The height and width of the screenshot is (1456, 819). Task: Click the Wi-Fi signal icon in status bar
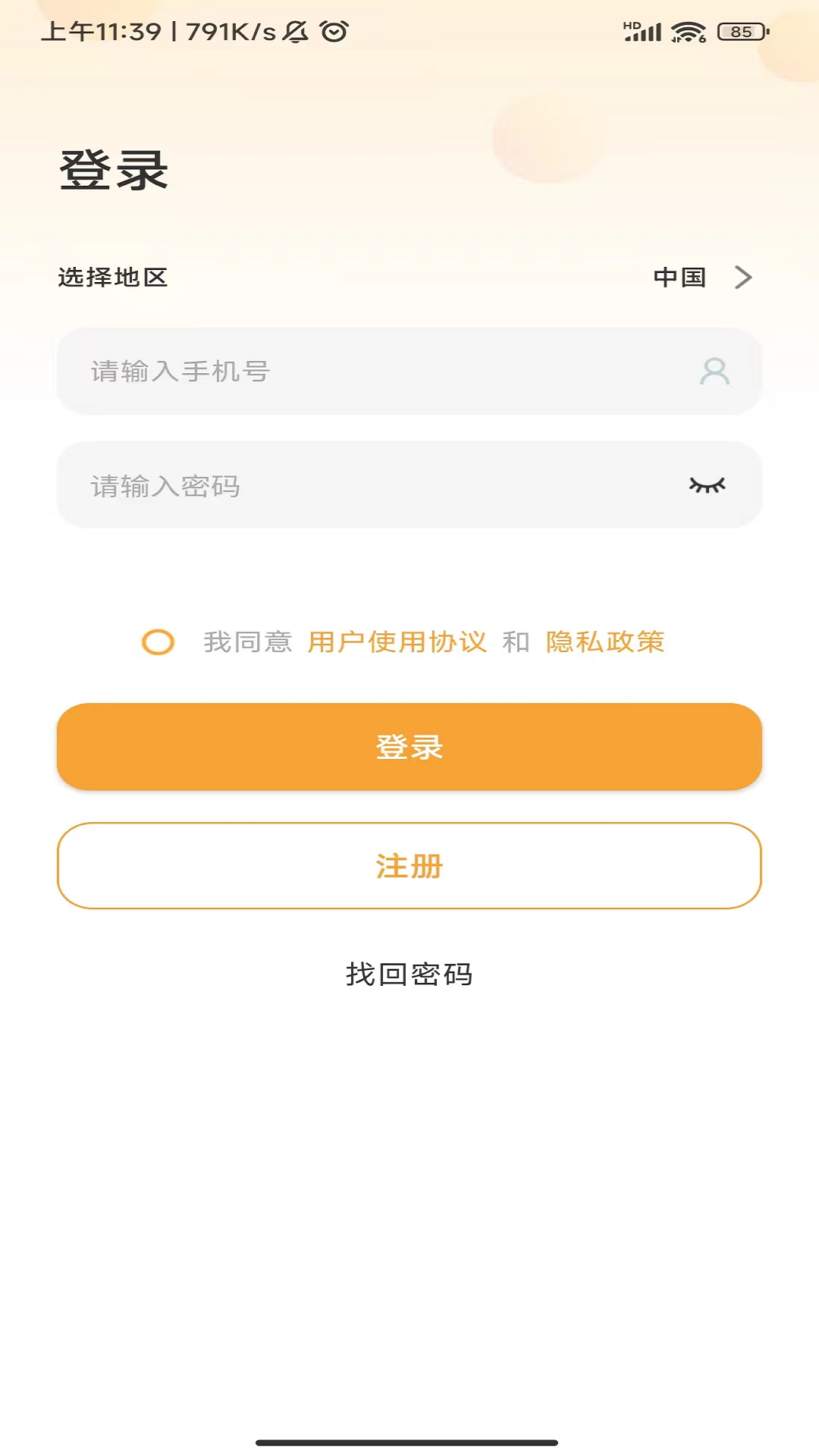[x=686, y=31]
